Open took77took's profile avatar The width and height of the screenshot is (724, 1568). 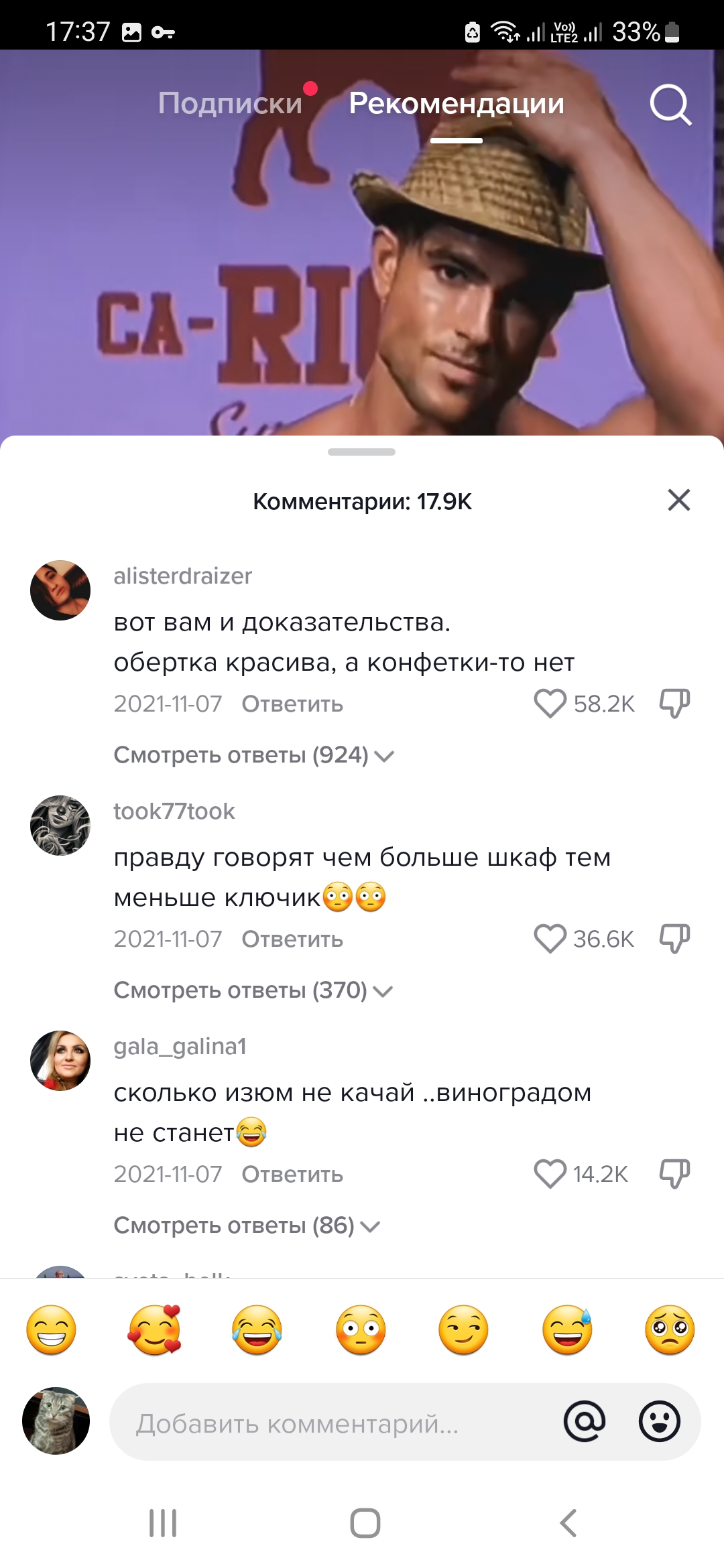tap(60, 826)
